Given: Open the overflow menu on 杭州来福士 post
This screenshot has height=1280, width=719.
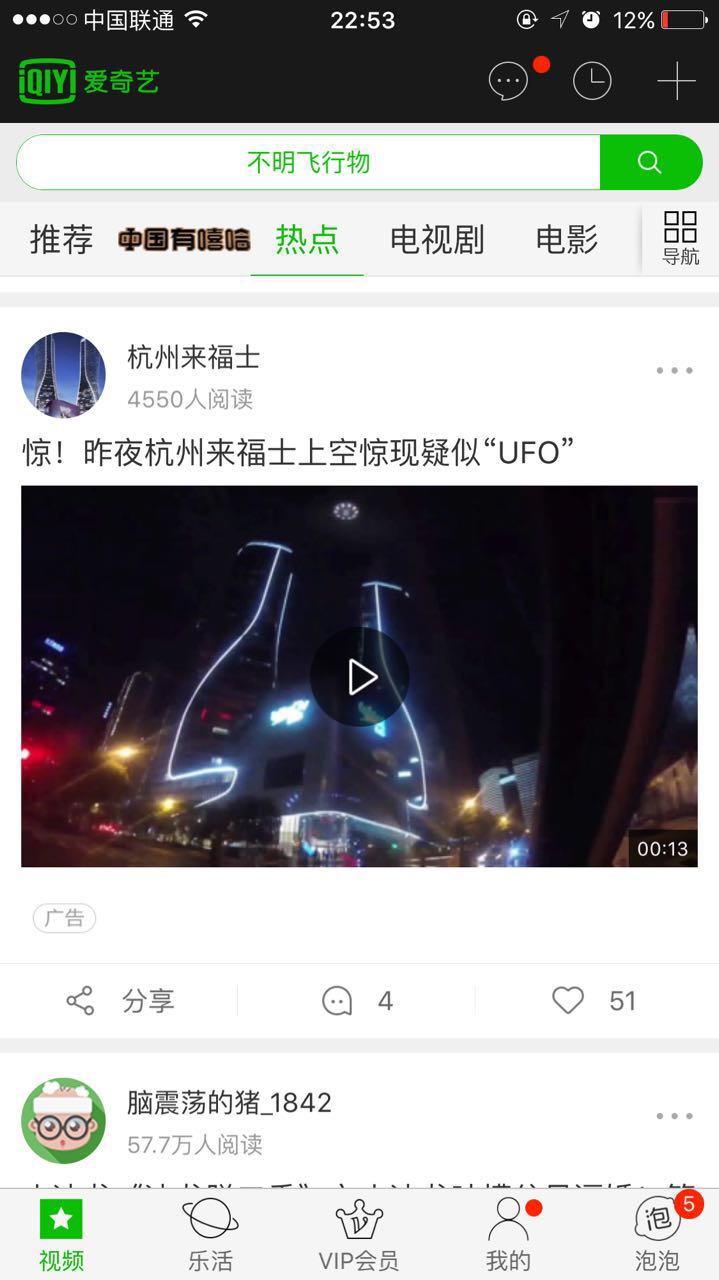Looking at the screenshot, I should 674,371.
